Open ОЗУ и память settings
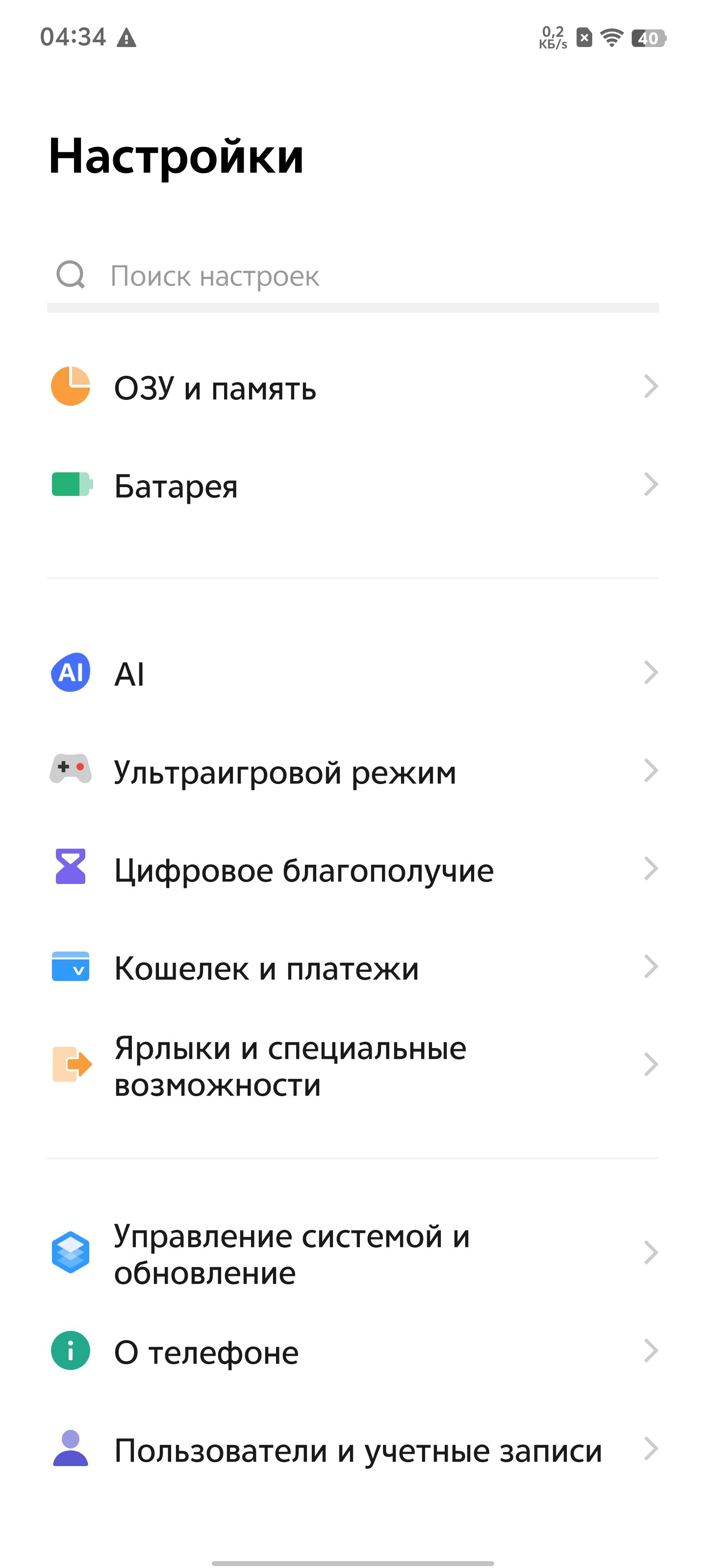Viewport: 706px width, 1568px height. pyautogui.click(x=353, y=387)
